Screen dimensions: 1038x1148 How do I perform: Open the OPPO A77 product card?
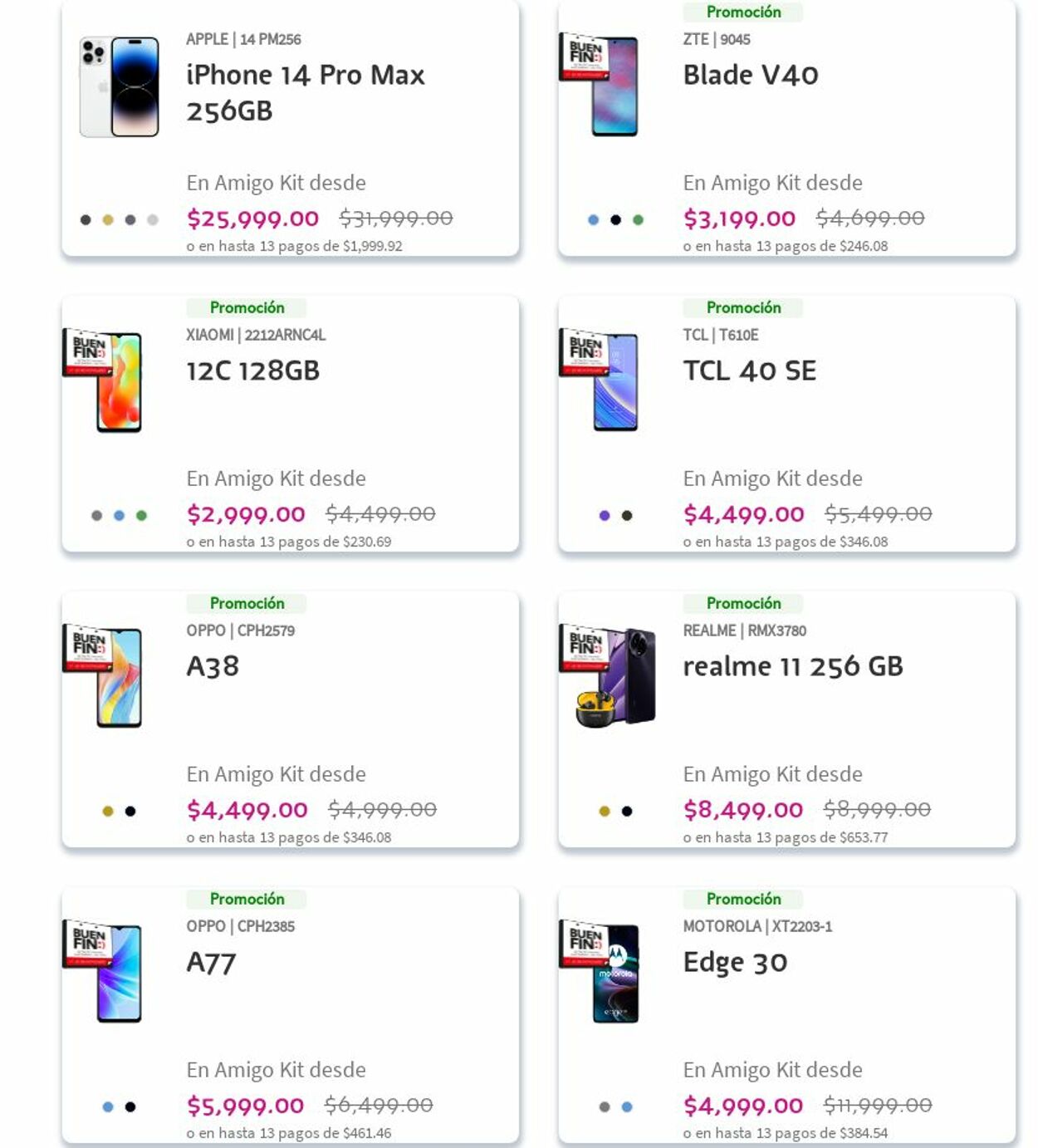pyautogui.click(x=211, y=962)
